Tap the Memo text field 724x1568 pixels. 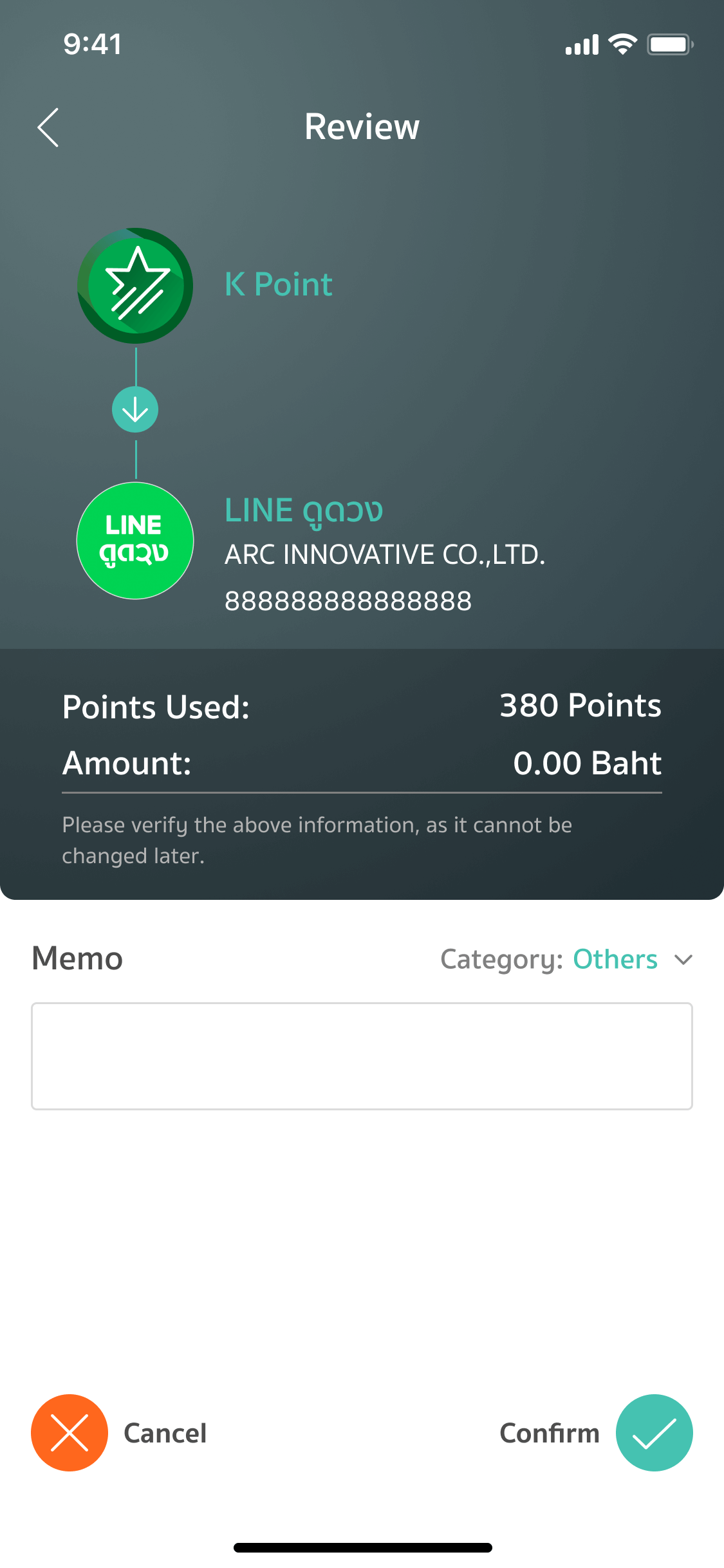[362, 1056]
